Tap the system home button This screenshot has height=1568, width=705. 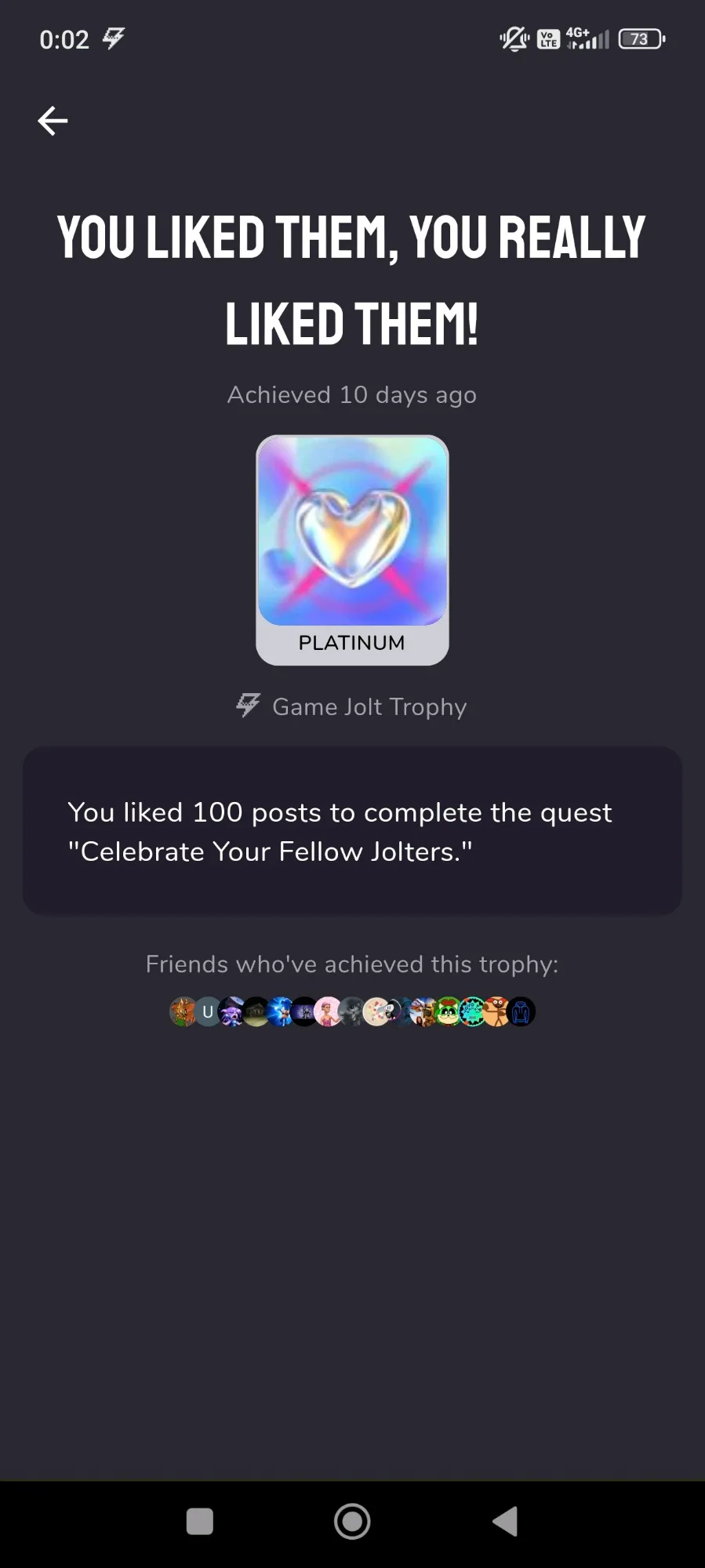point(352,1521)
